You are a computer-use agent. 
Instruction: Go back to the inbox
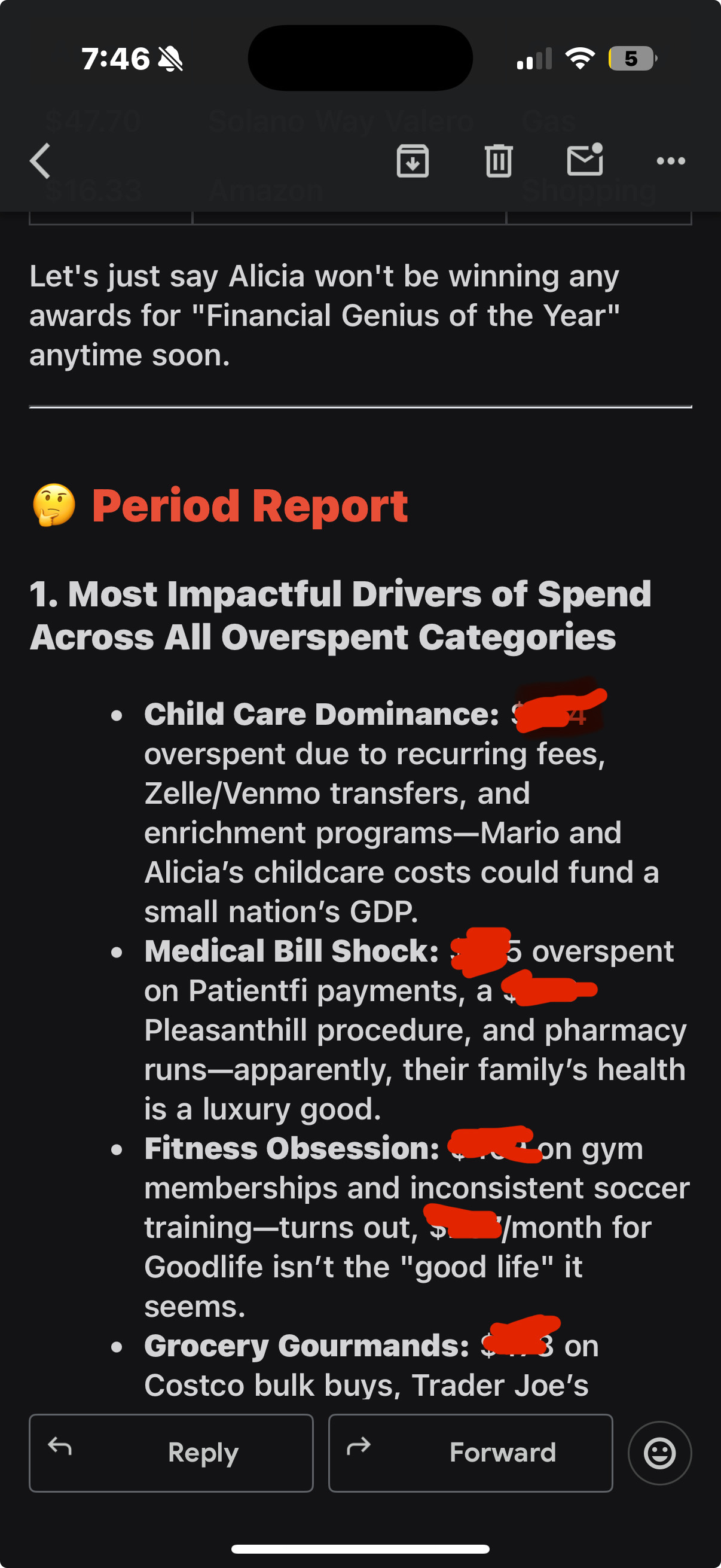pyautogui.click(x=40, y=161)
